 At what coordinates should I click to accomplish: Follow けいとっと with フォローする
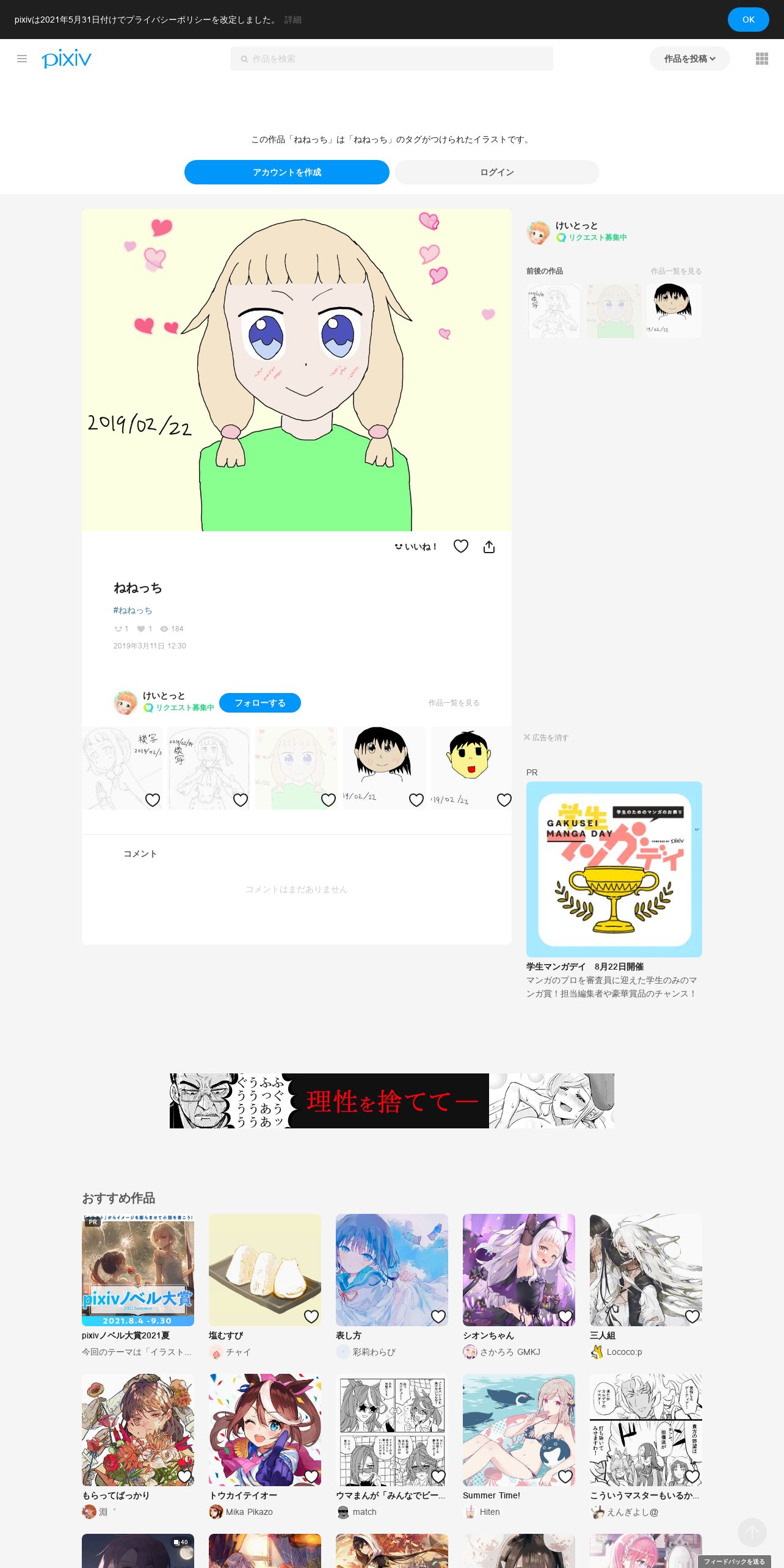point(260,703)
